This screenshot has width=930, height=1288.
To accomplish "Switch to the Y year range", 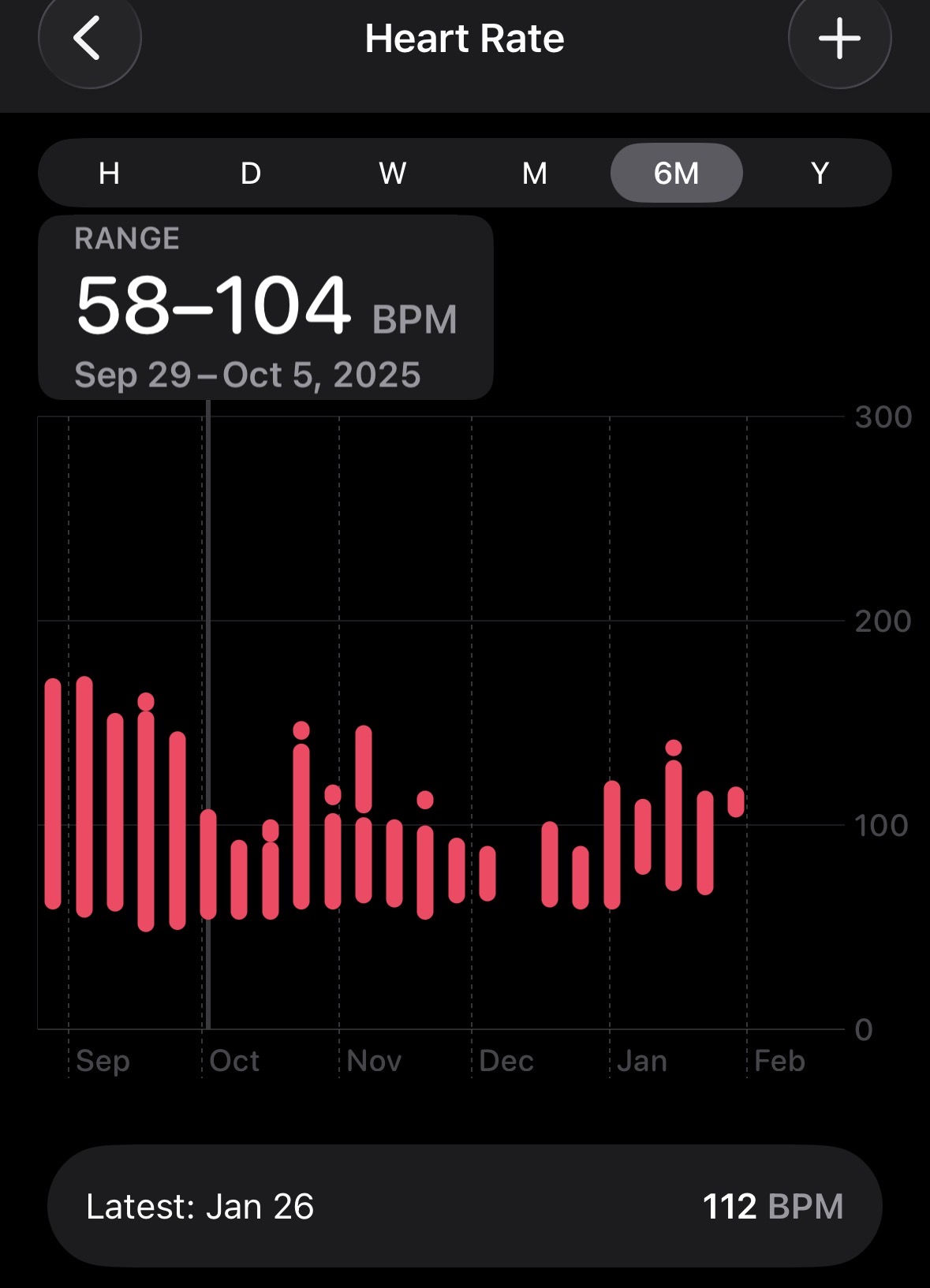I will pyautogui.click(x=820, y=173).
